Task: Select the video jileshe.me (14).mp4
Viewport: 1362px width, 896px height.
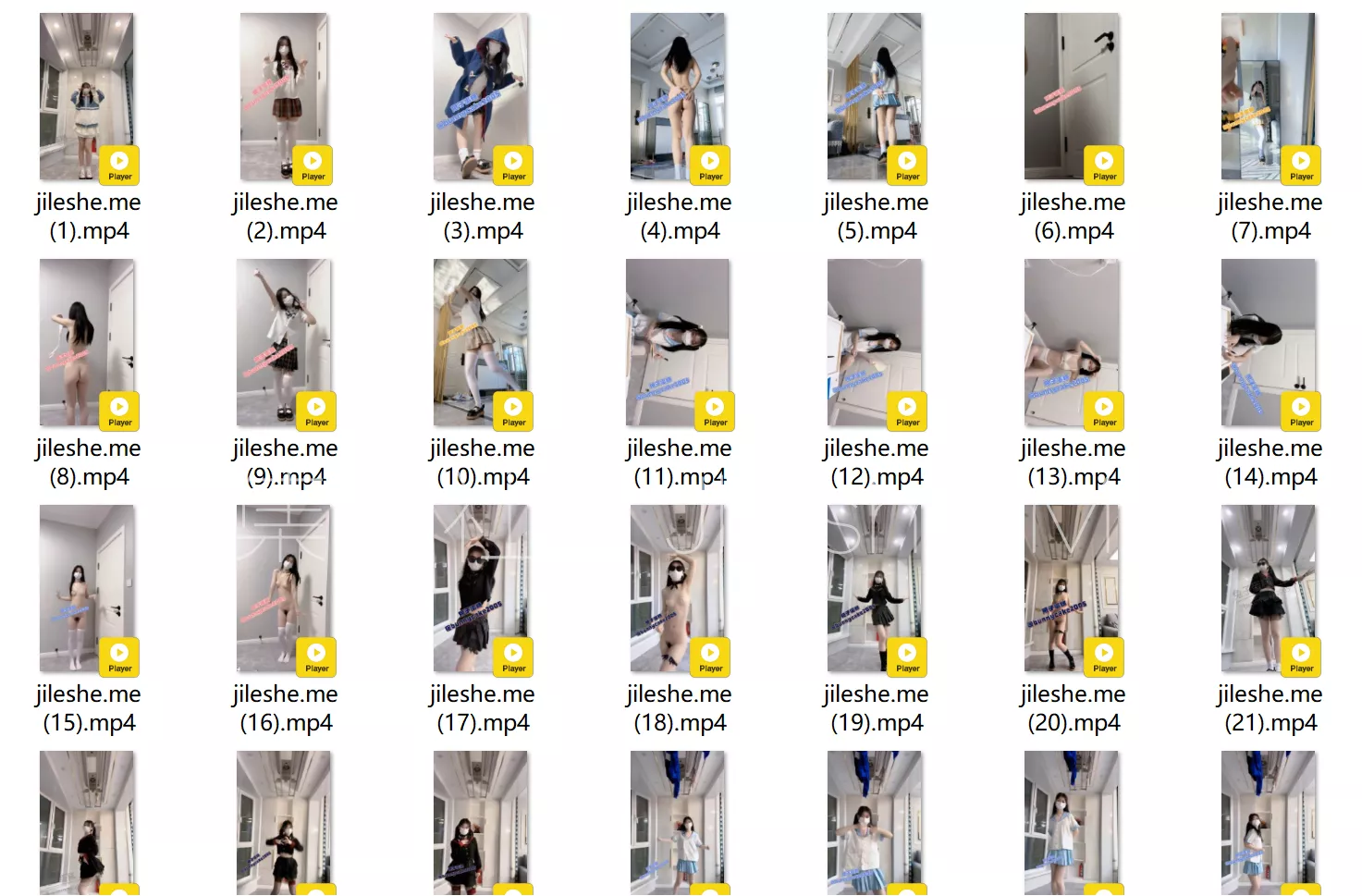Action: (x=1269, y=343)
